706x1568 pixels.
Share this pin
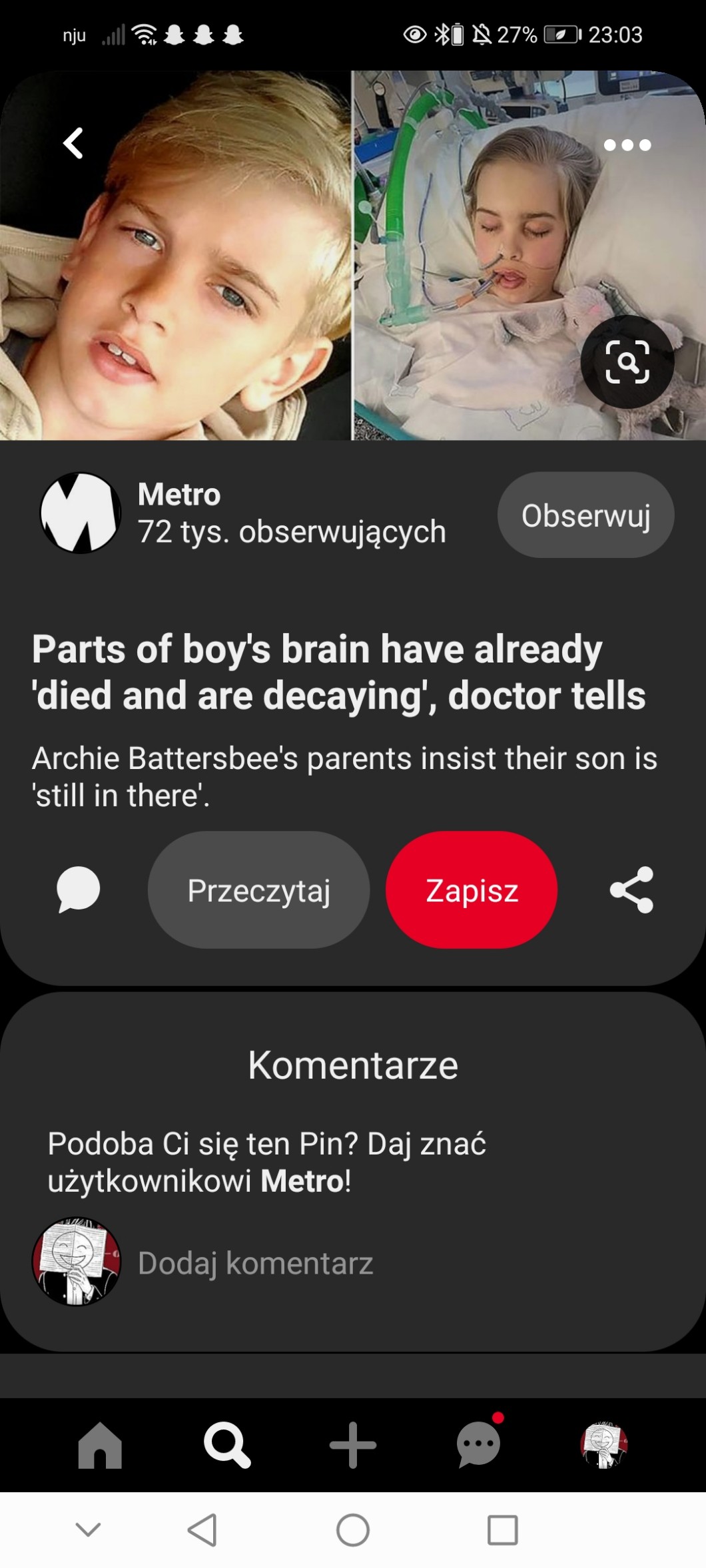pyautogui.click(x=631, y=890)
